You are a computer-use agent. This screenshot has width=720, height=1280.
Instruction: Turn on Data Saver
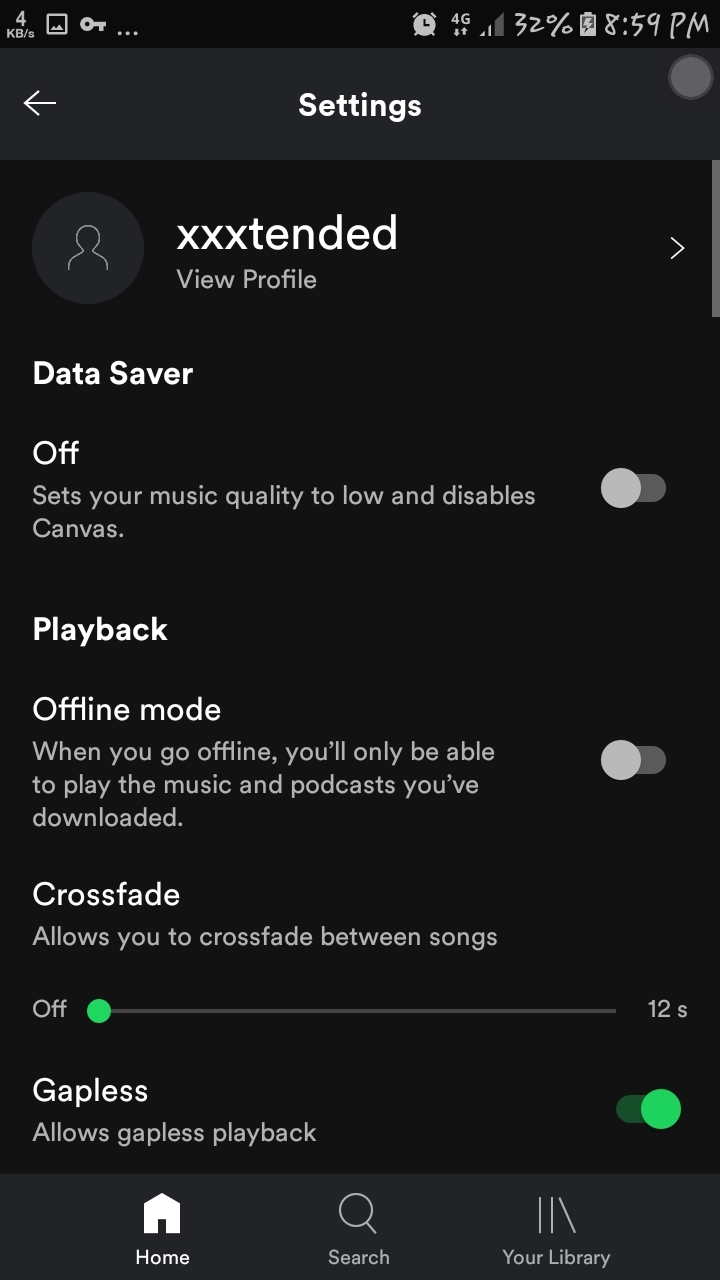tap(633, 489)
